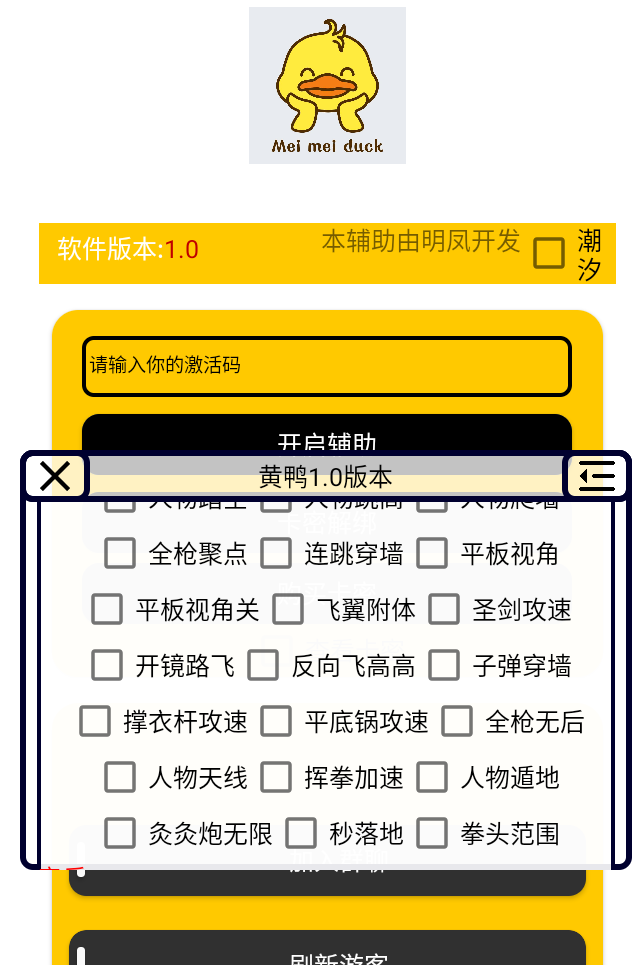Close the 黄鸭1.0版本 floating panel

(55, 477)
